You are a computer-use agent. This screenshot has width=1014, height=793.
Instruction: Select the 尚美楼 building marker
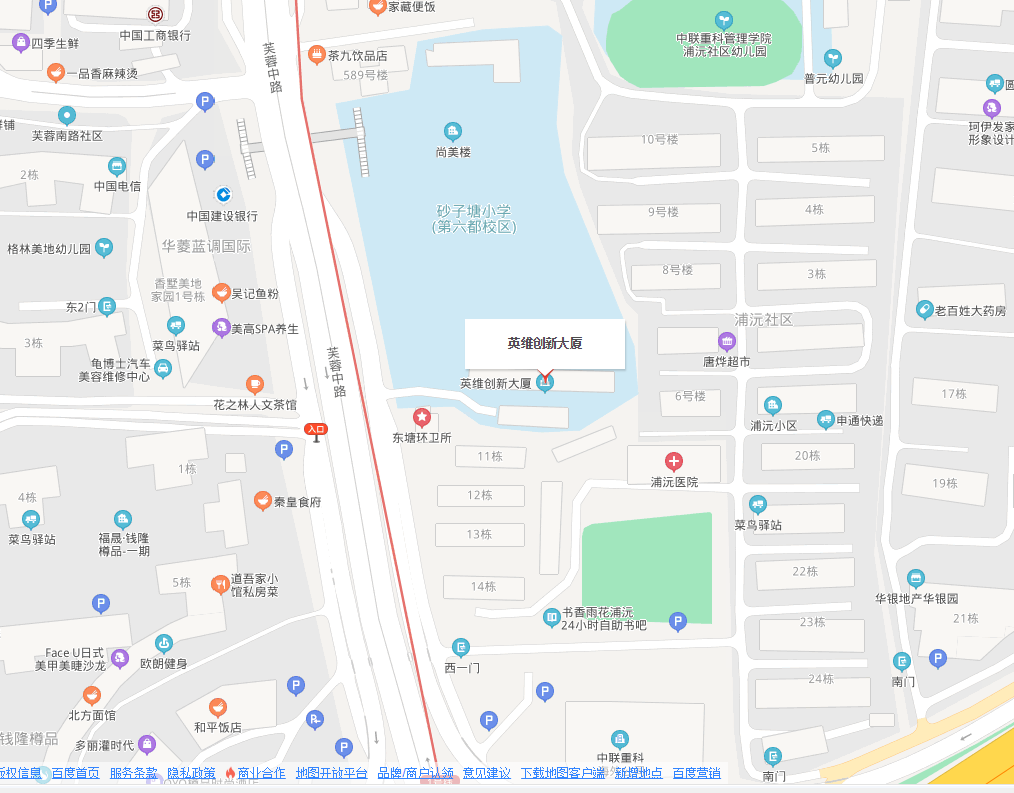coord(452,131)
